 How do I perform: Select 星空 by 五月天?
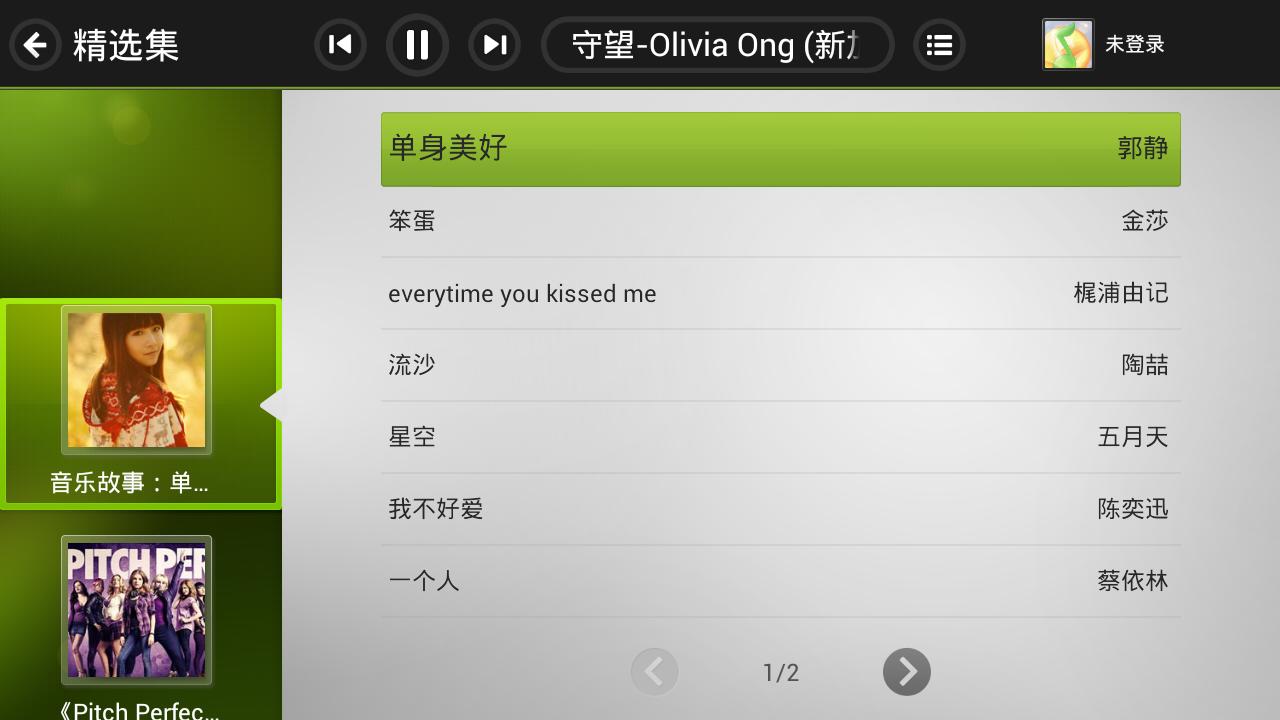click(x=780, y=437)
